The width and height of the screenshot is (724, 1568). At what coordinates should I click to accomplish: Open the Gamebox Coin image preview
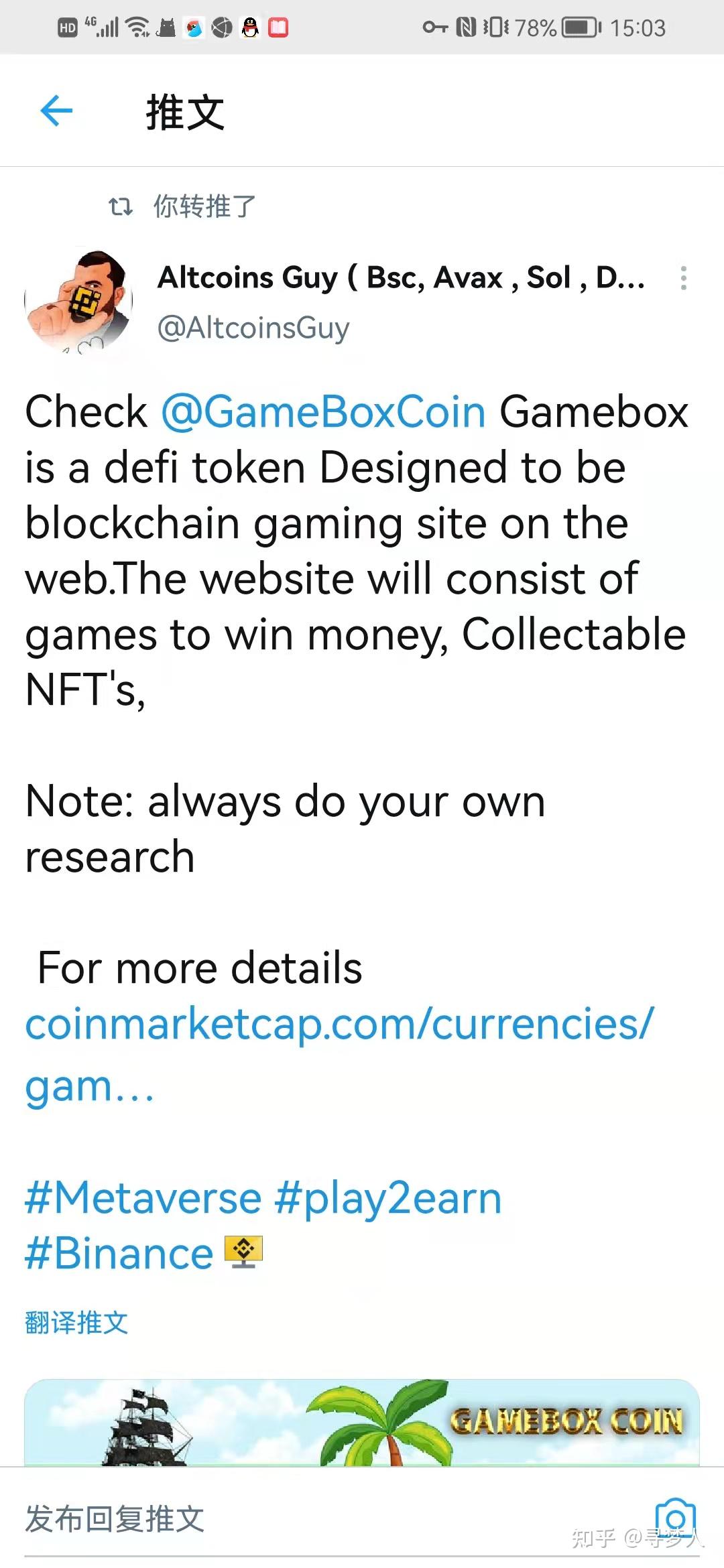click(x=362, y=1422)
